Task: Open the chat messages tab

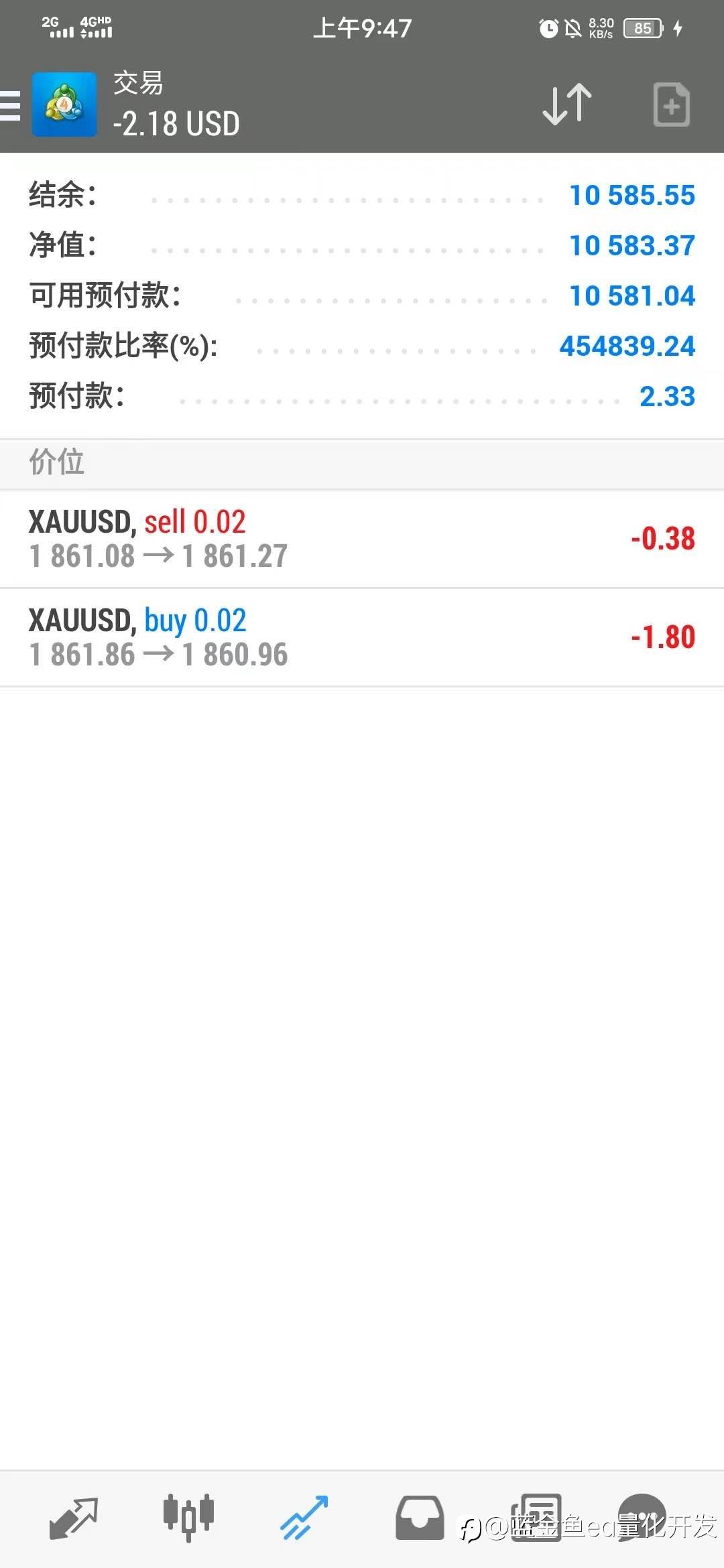Action: tap(642, 1516)
